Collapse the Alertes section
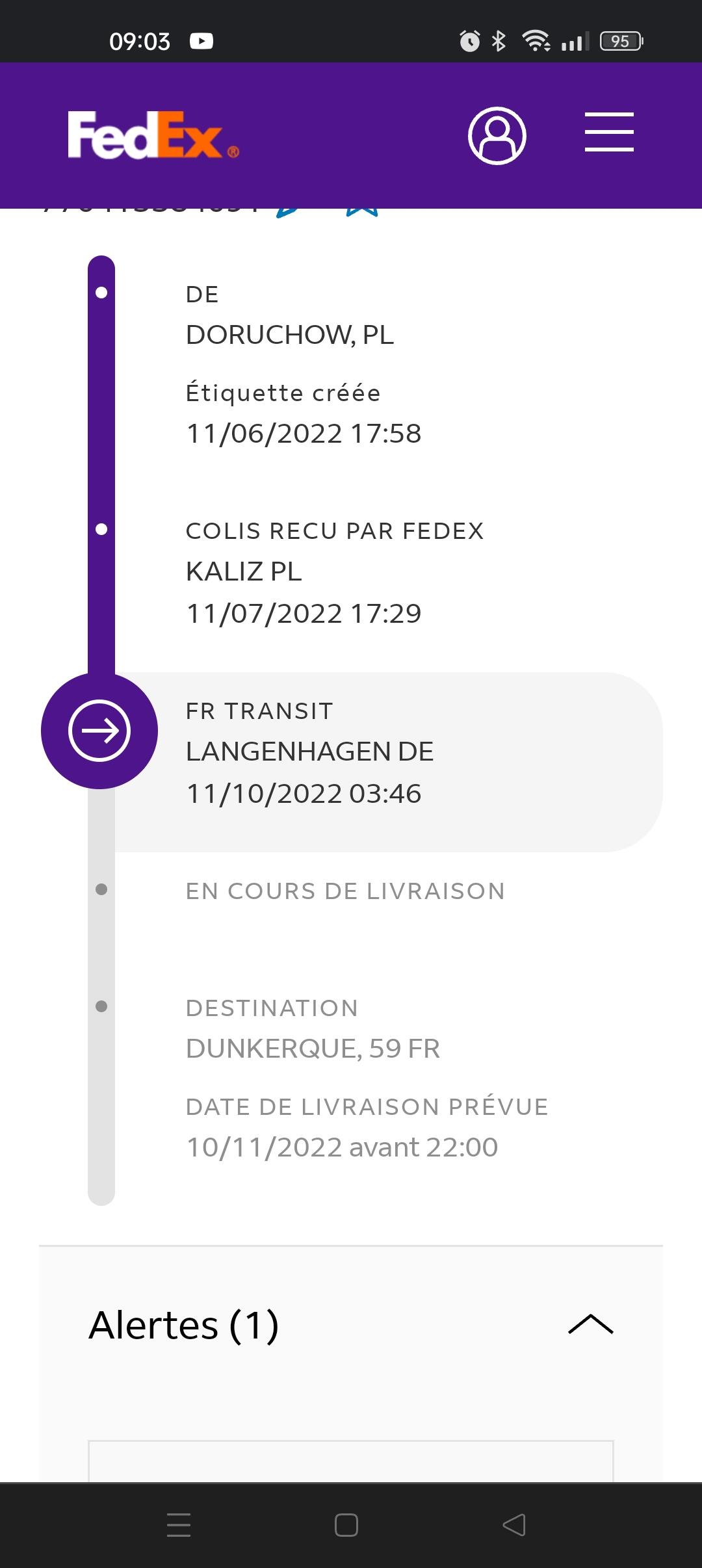This screenshot has width=702, height=1568. click(590, 1324)
